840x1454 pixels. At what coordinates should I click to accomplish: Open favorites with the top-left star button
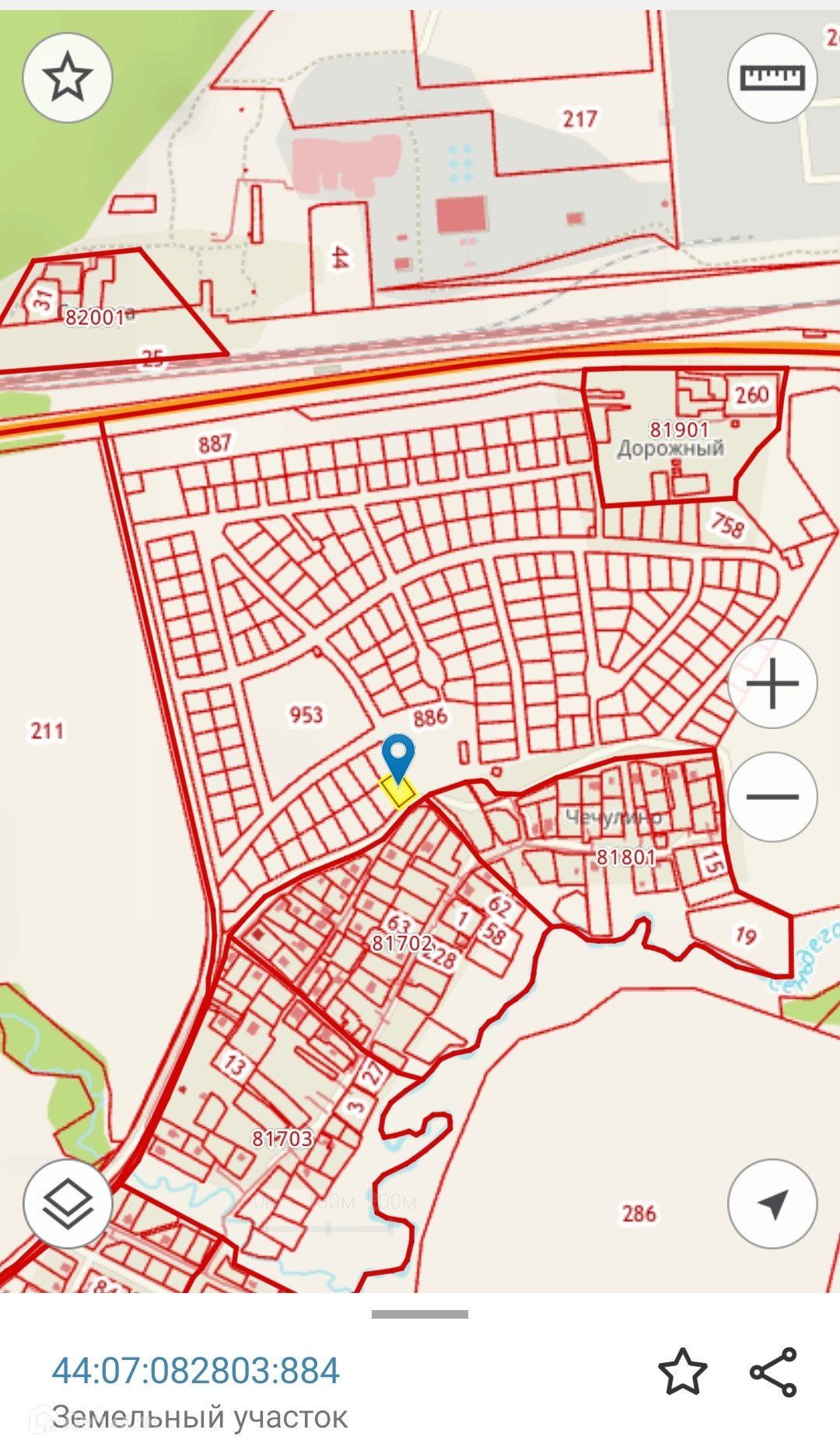pos(68,78)
